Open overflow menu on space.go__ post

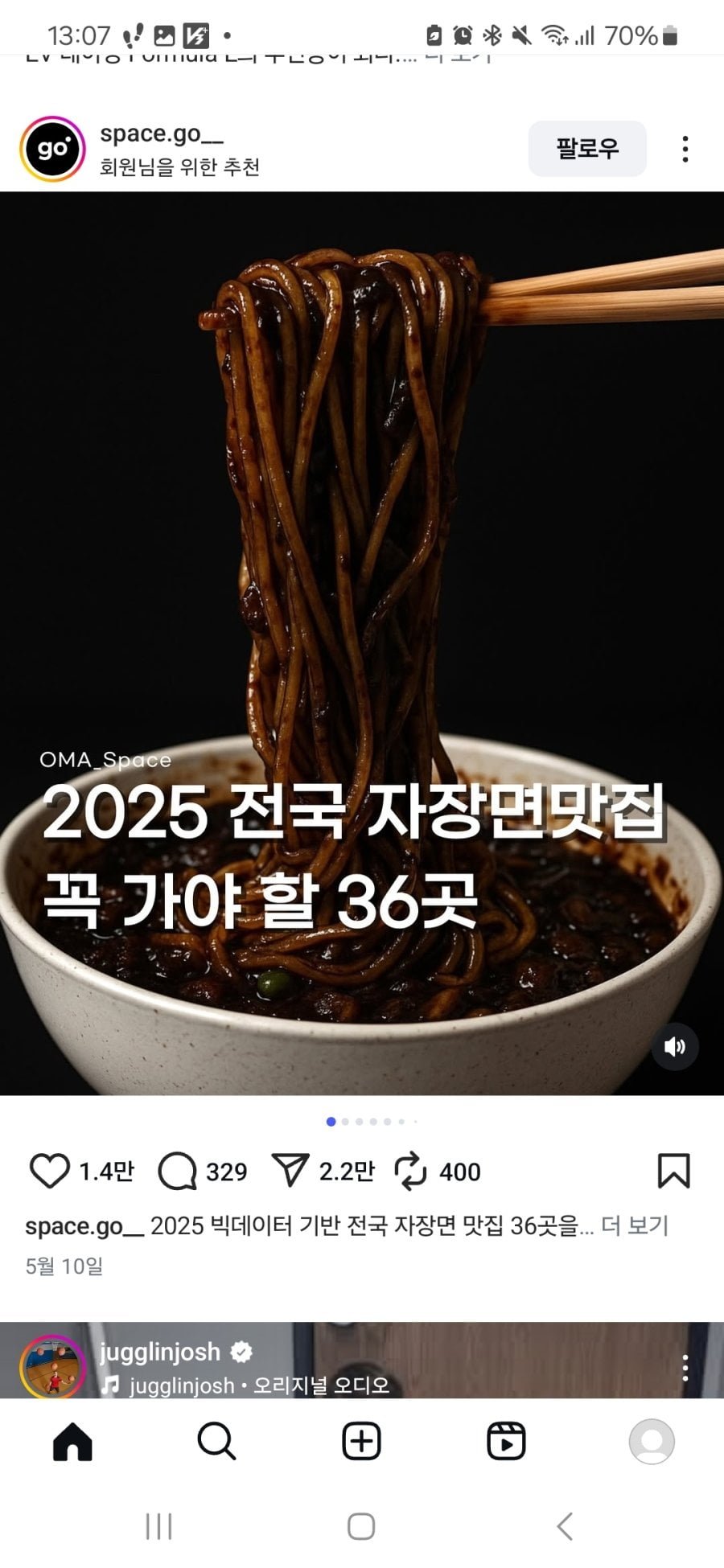685,149
